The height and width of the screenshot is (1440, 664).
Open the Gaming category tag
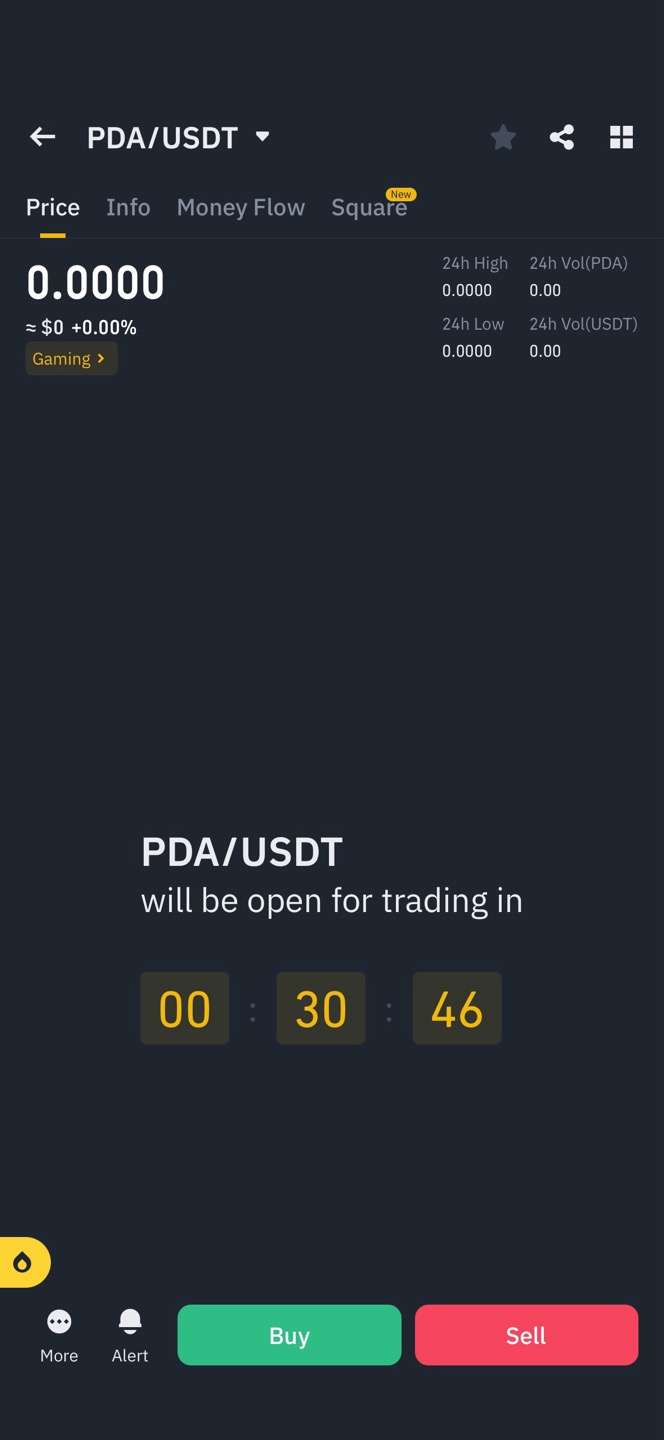(x=70, y=359)
